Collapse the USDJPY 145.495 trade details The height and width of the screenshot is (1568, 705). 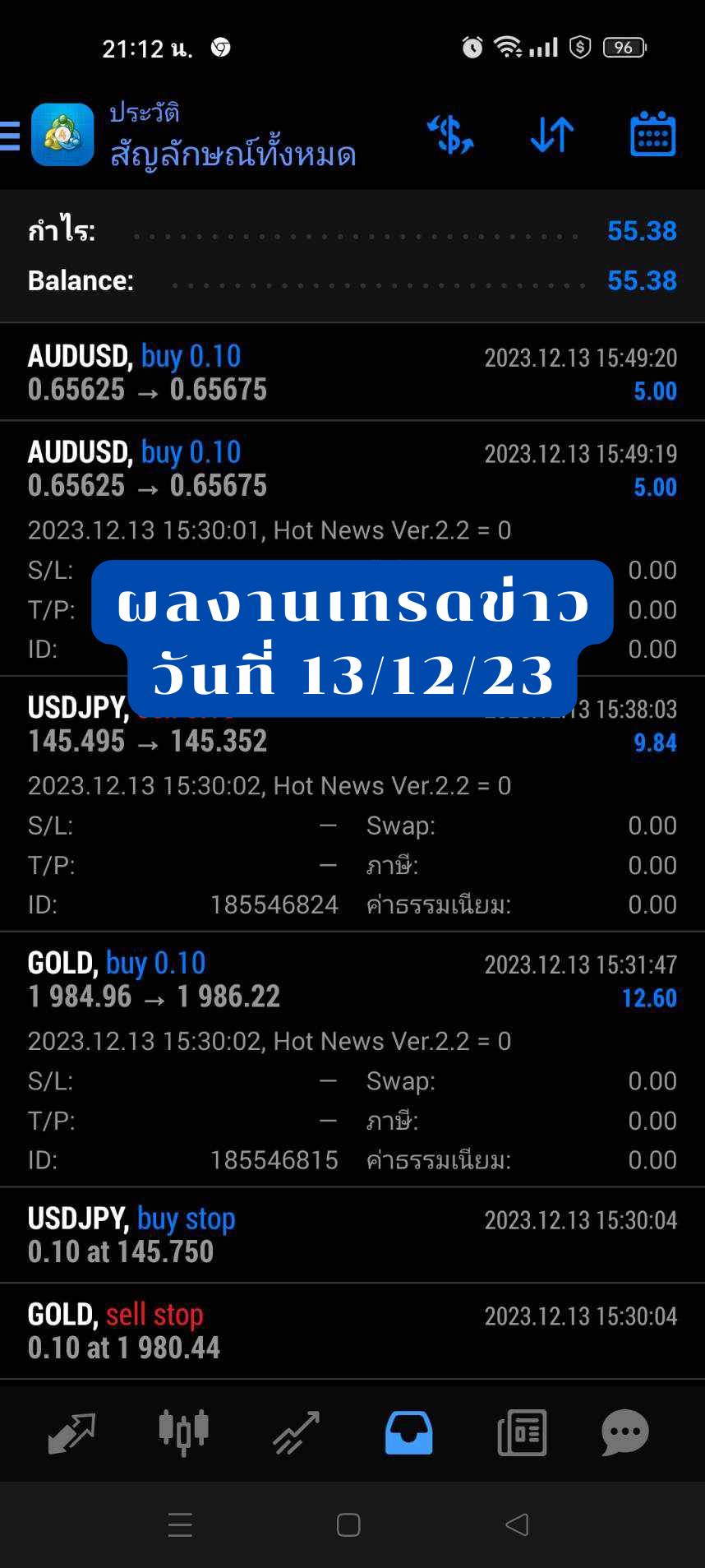(x=352, y=724)
